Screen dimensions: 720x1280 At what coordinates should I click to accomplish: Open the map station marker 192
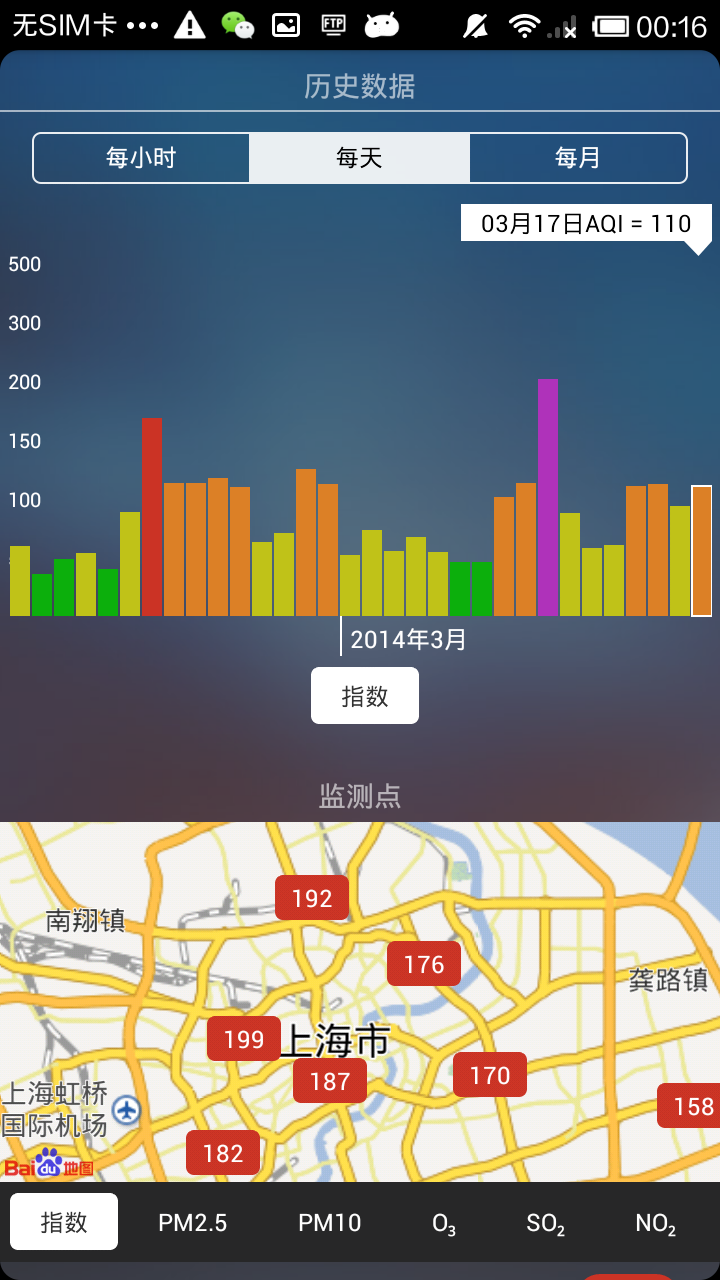tap(312, 898)
